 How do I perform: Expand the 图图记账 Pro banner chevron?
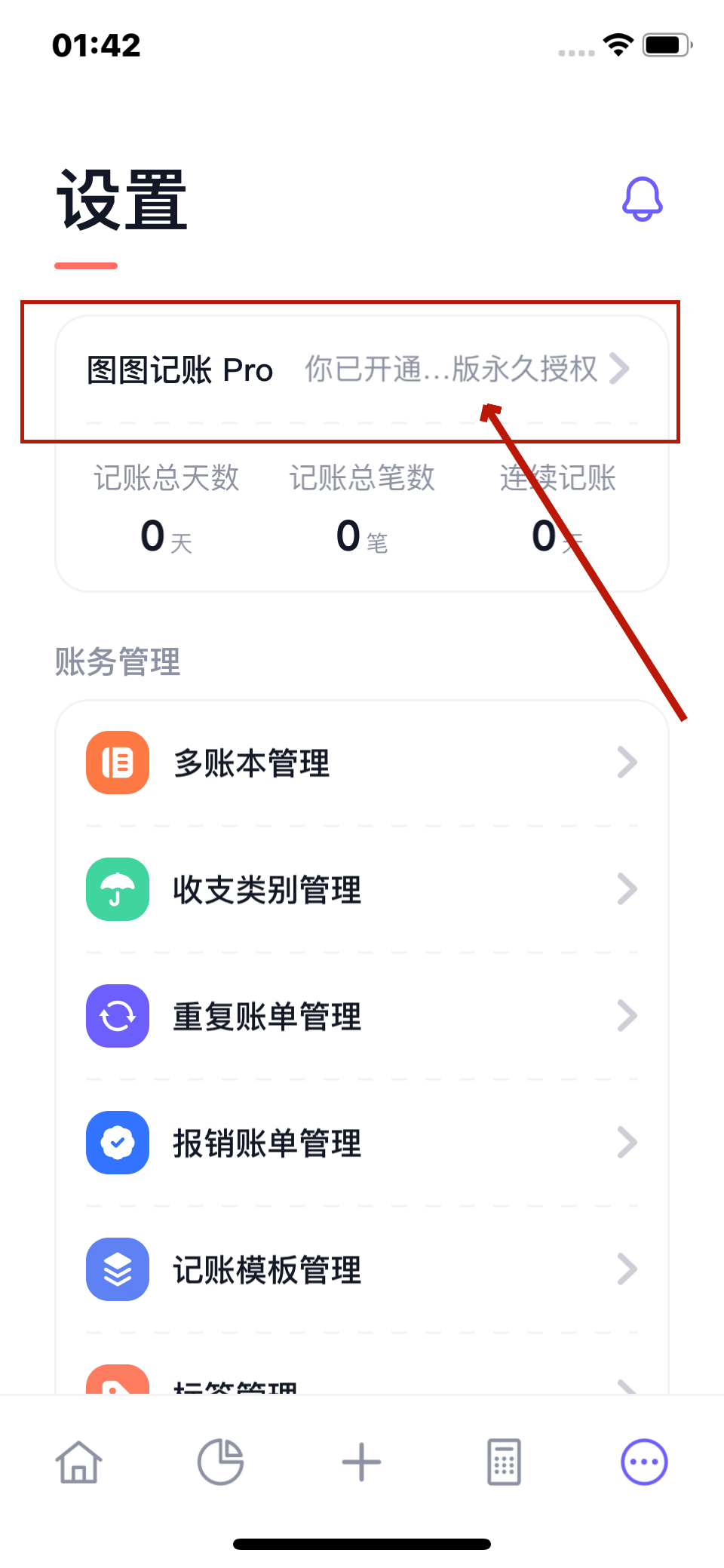[x=621, y=370]
